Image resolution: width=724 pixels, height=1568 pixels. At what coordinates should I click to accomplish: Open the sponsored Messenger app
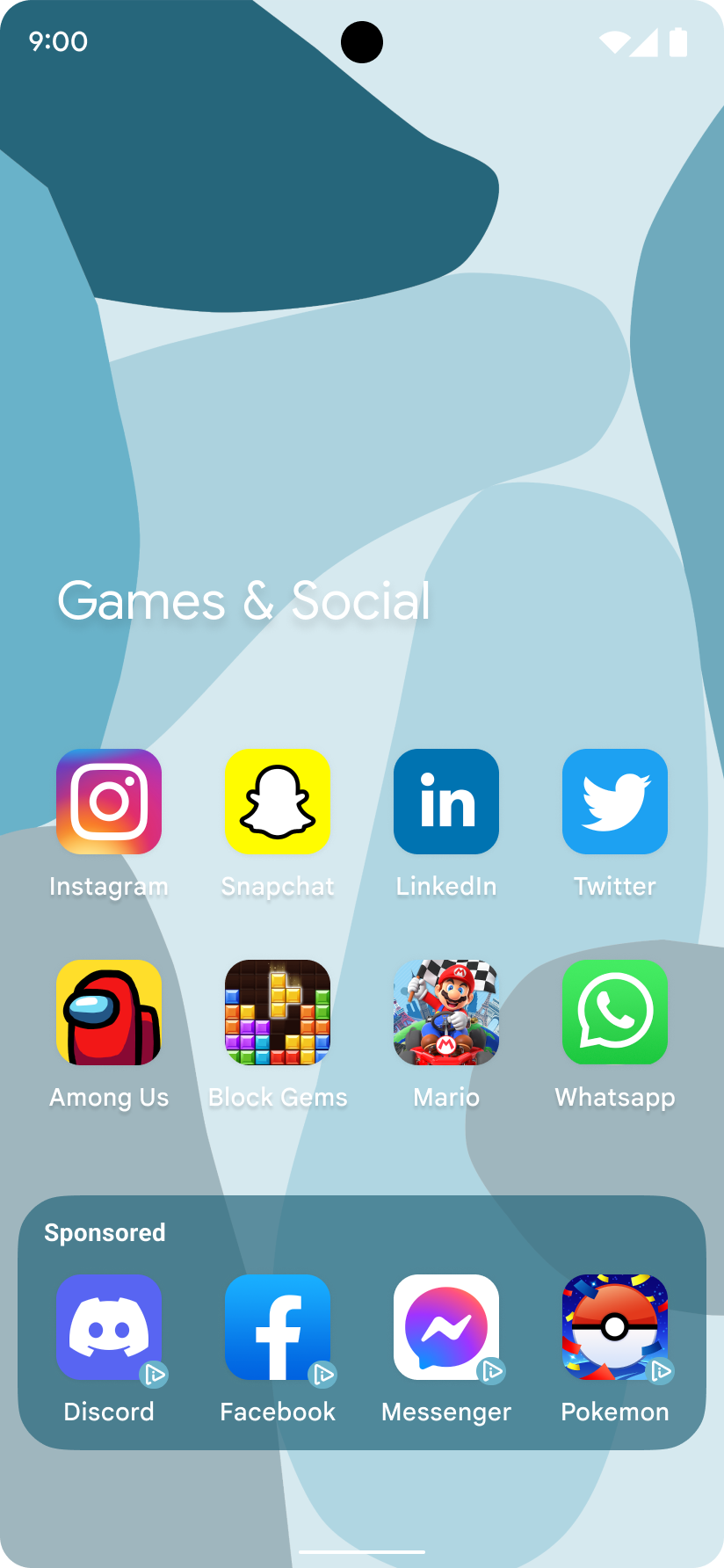click(446, 1327)
